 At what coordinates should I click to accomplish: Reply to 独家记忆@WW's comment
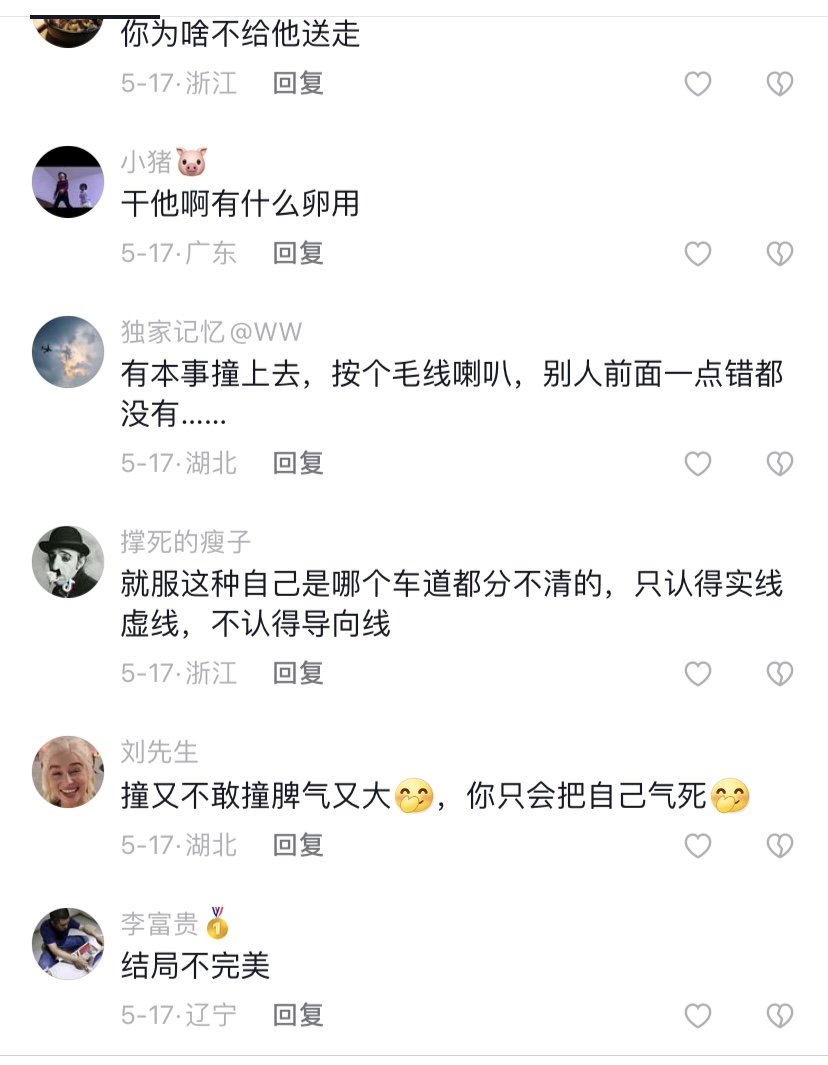298,463
